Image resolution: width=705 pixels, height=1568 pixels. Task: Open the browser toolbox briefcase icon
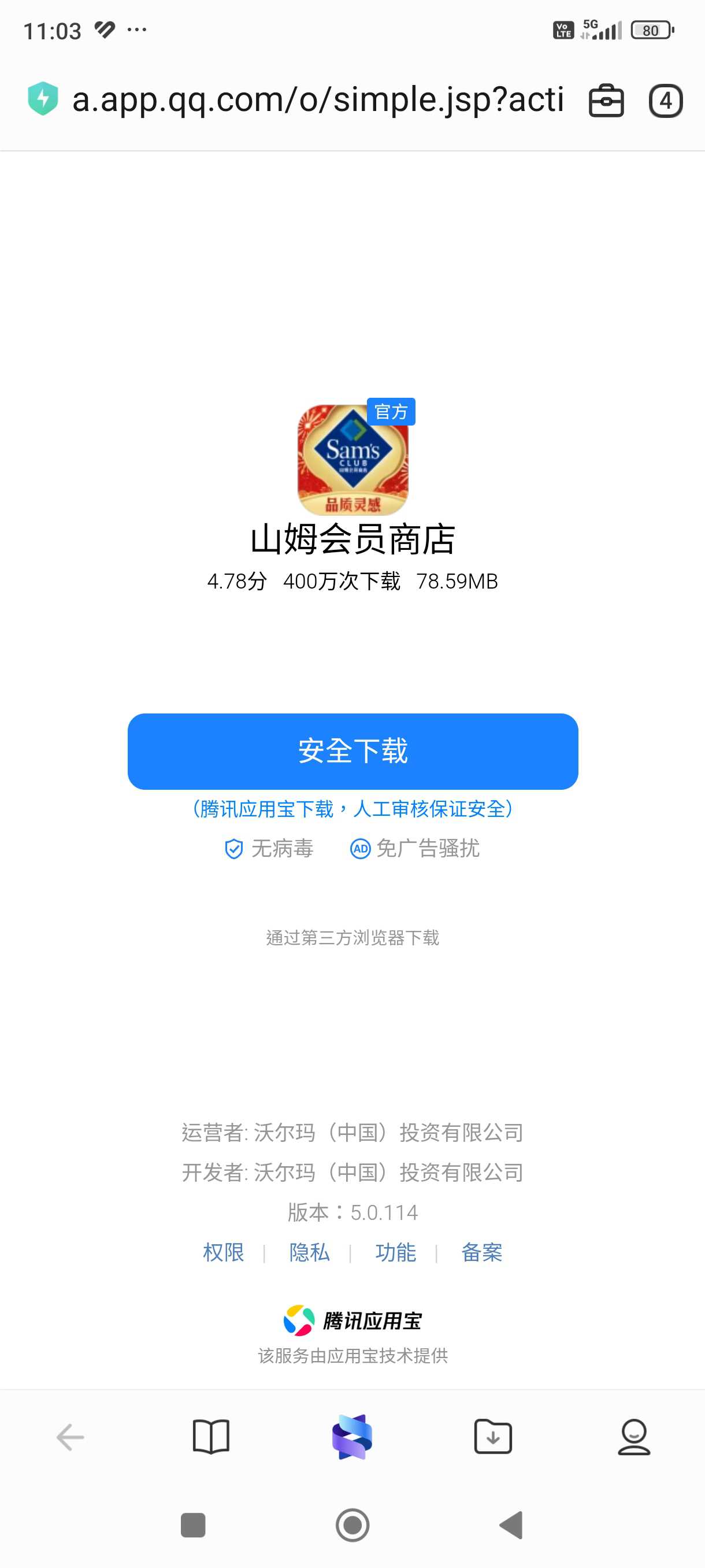[x=606, y=101]
